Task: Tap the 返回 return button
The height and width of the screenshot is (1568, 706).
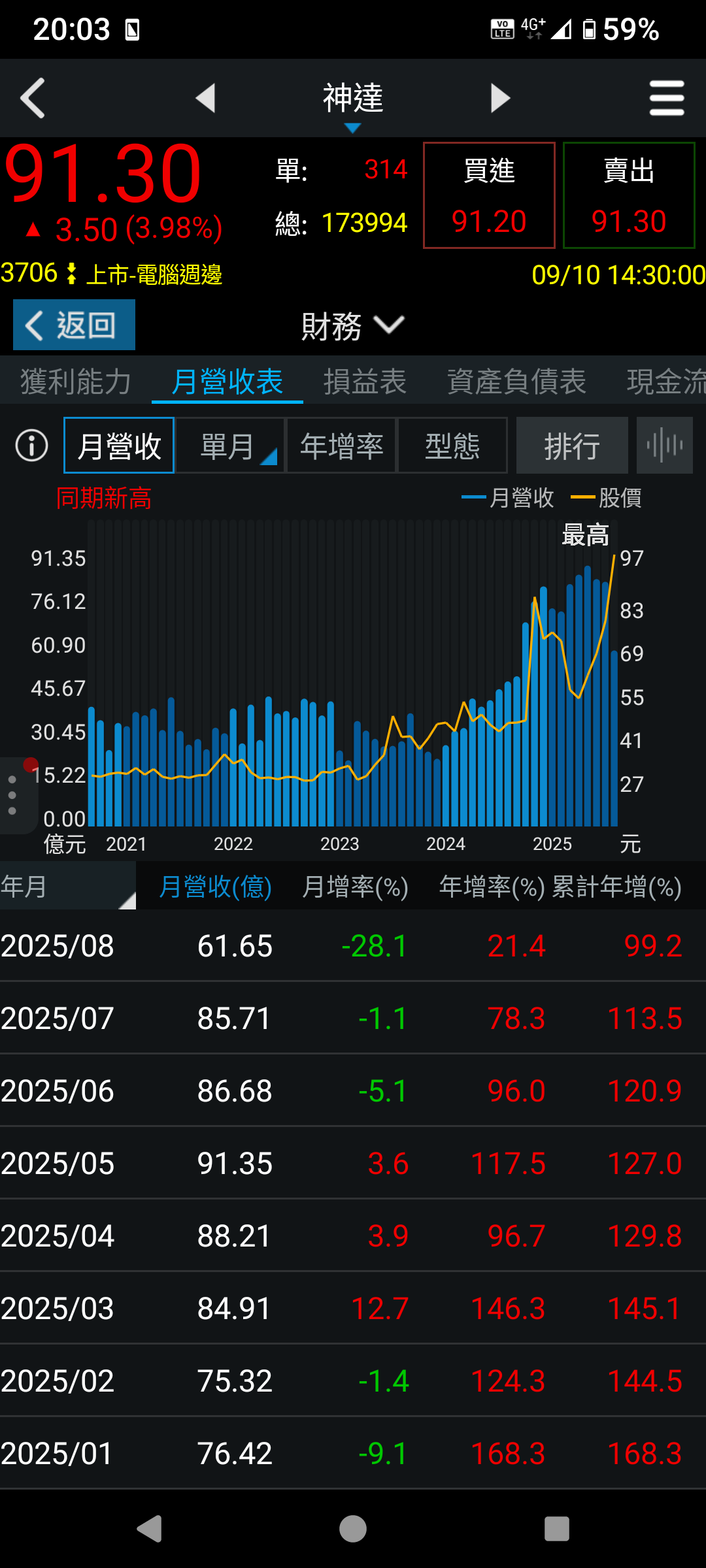Action: coord(74,325)
